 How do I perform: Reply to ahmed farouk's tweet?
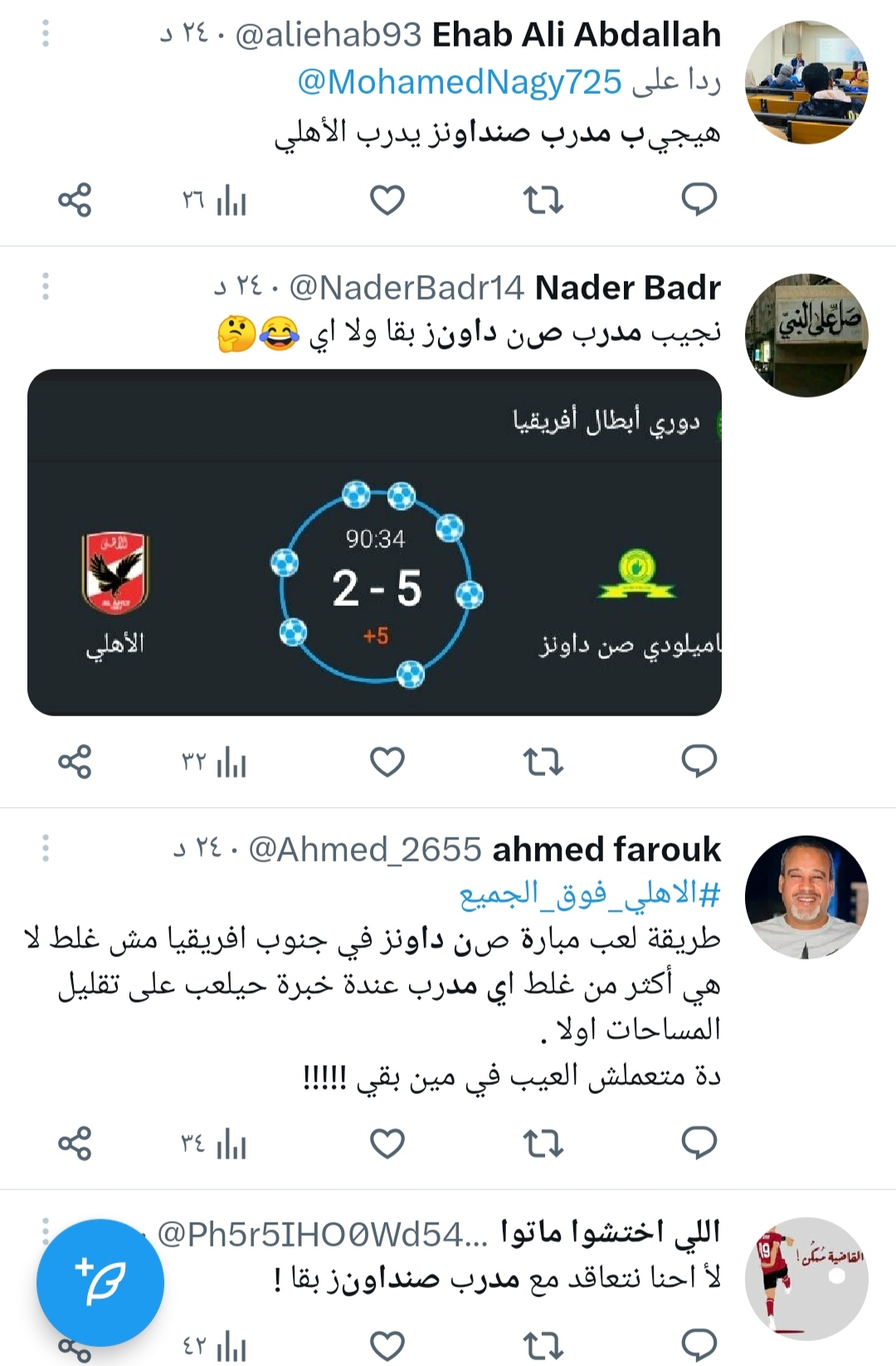click(699, 1144)
